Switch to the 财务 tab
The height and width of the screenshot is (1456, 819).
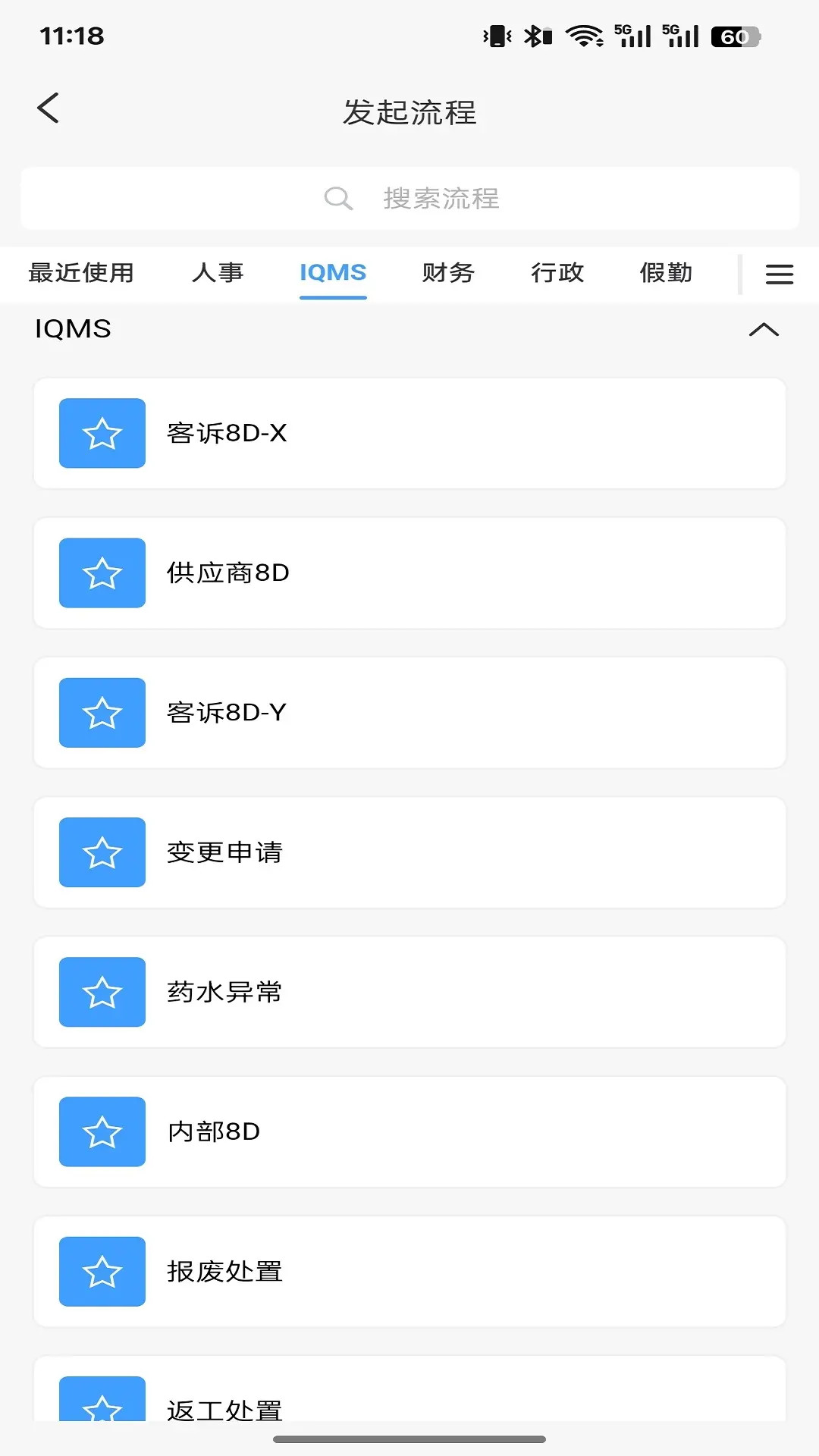point(447,274)
